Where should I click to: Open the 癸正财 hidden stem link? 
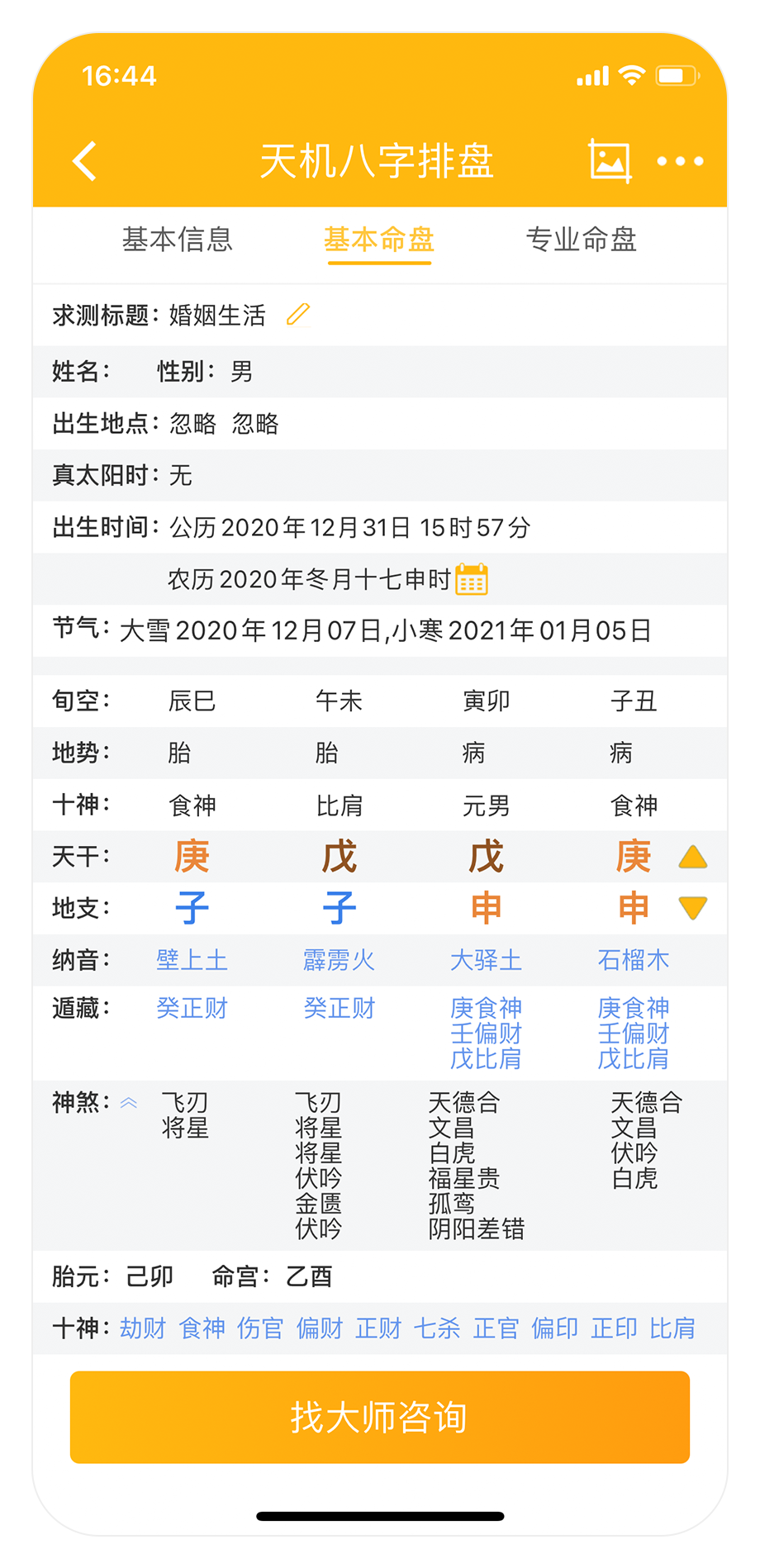[192, 1008]
